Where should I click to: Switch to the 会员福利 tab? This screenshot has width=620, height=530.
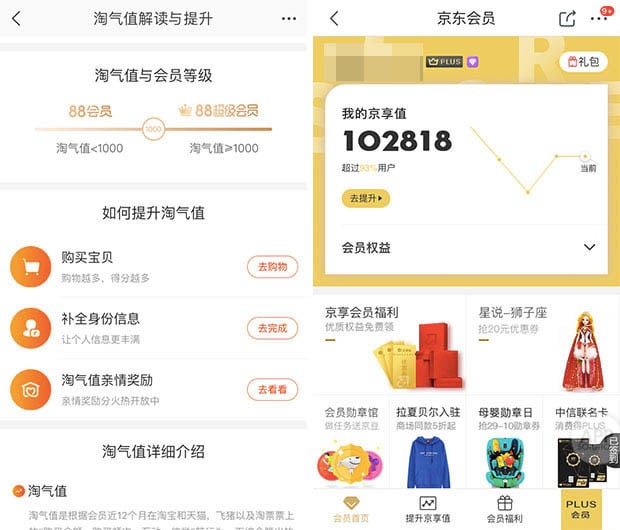click(x=503, y=509)
